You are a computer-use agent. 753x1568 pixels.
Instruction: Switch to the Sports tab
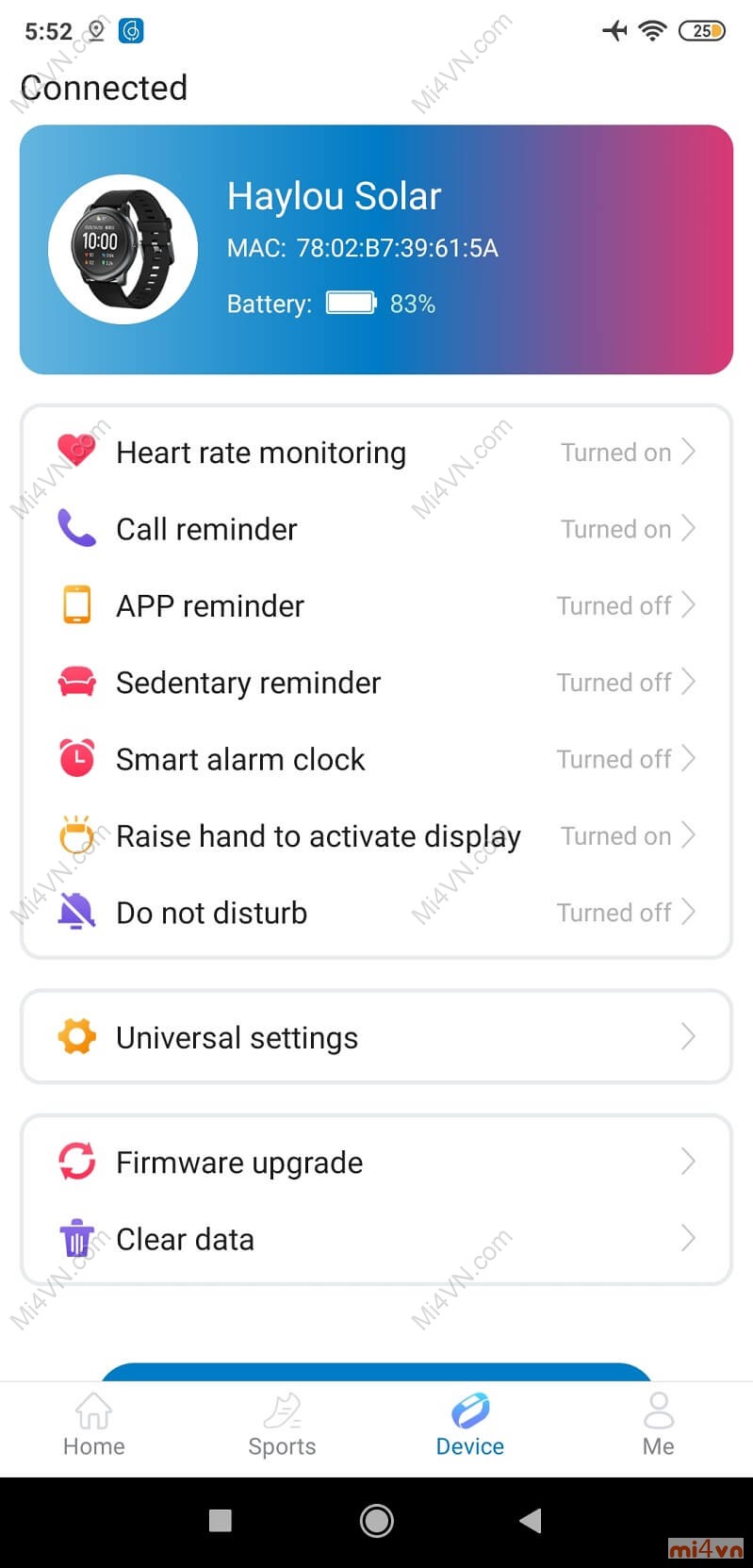[282, 1426]
